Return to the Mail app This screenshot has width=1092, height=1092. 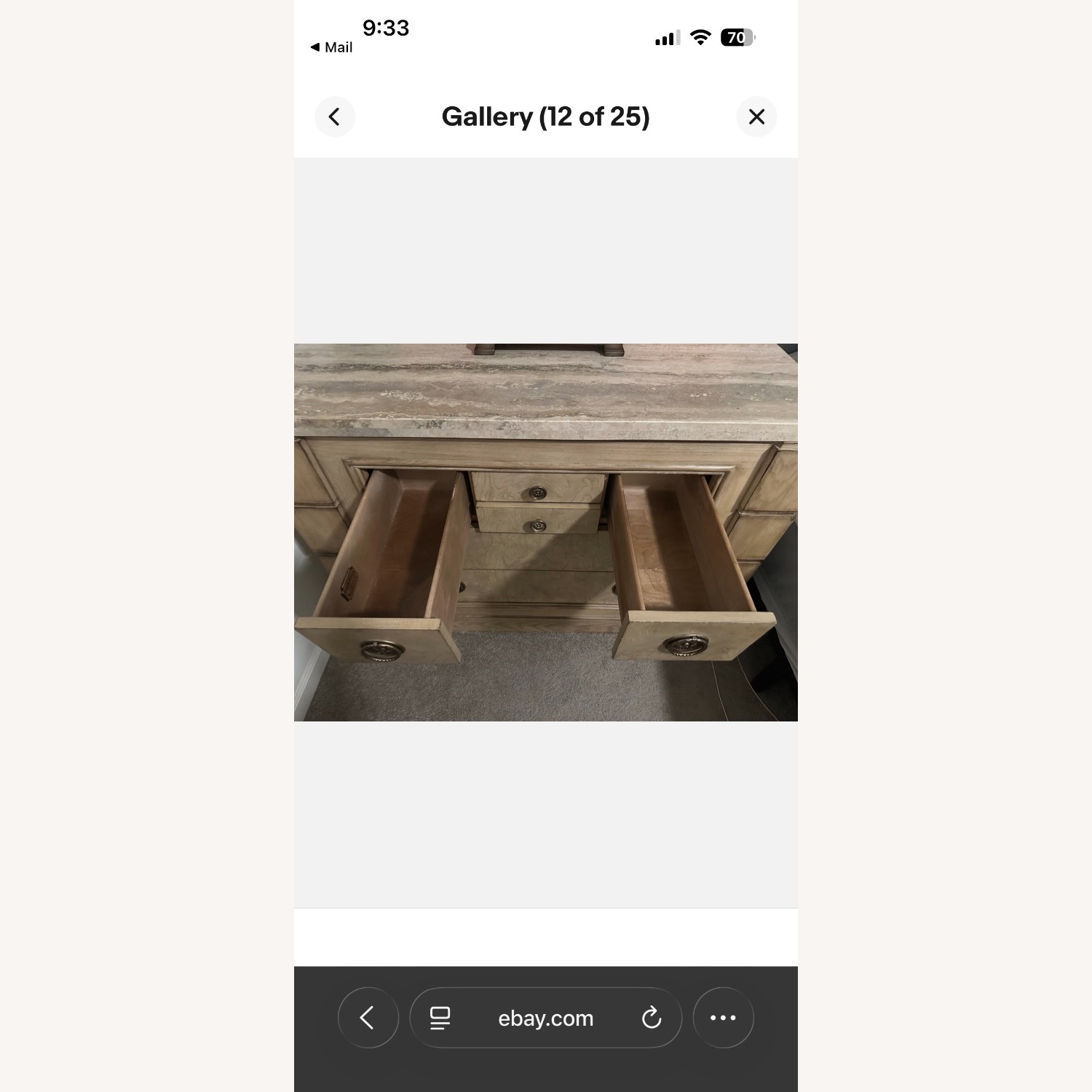point(332,47)
